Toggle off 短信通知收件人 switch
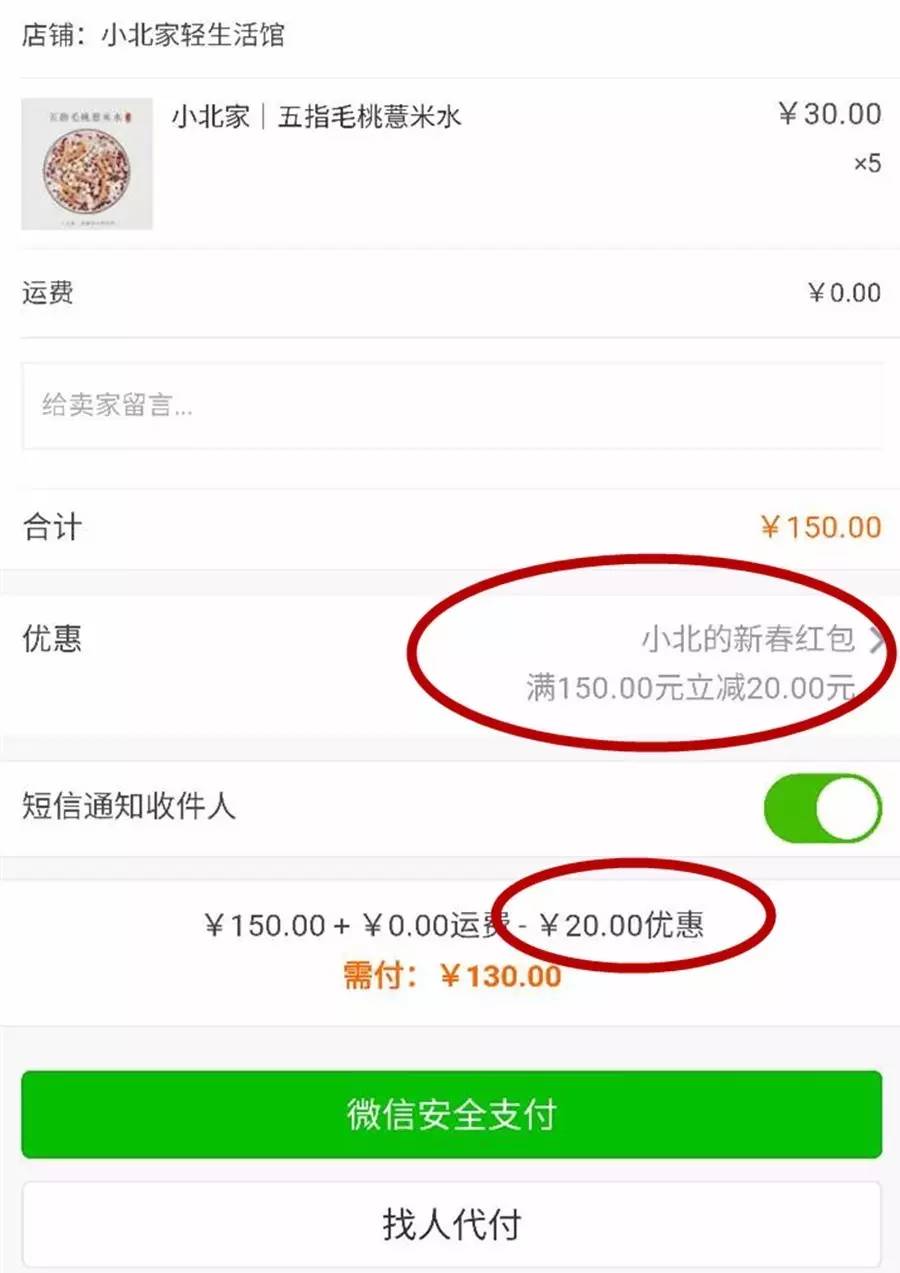 pos(822,808)
